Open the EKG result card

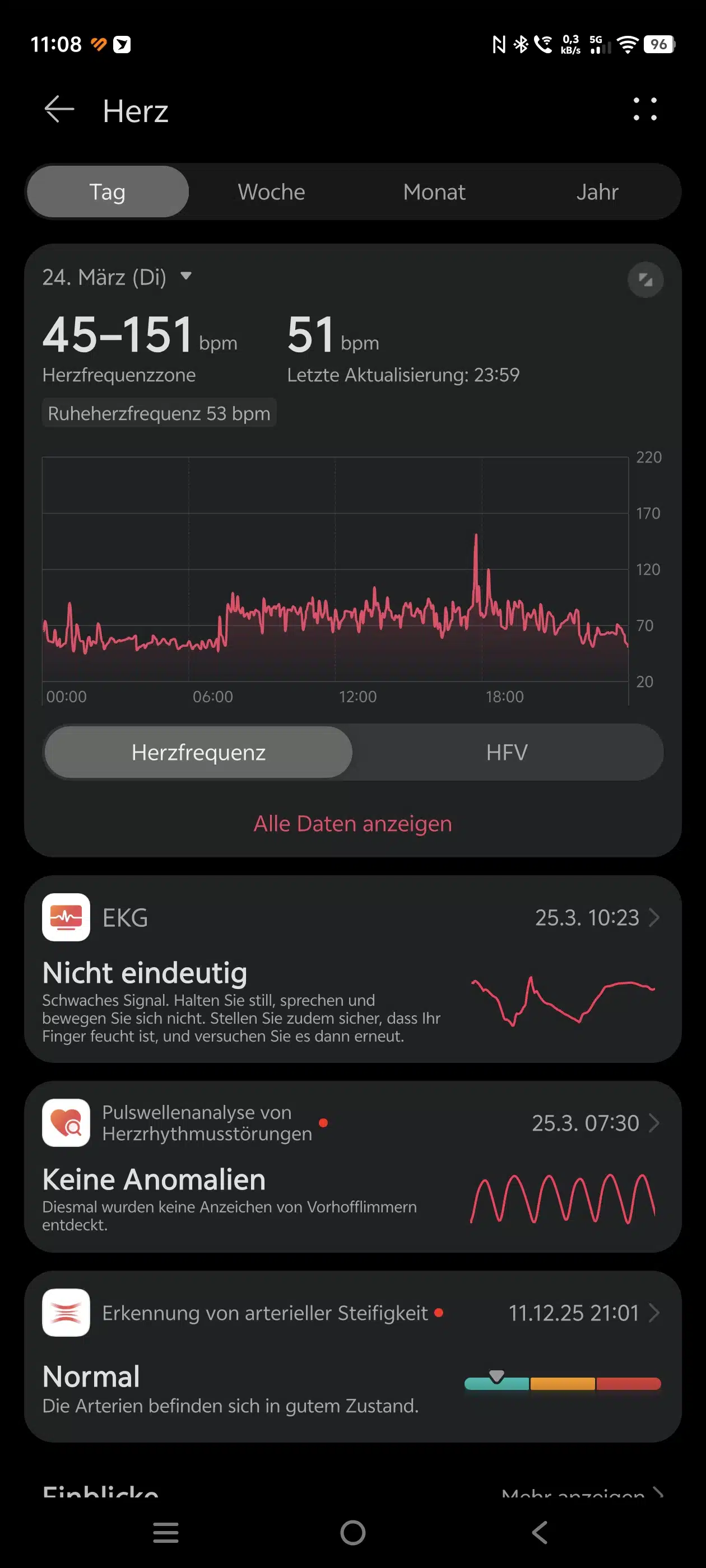[352, 969]
